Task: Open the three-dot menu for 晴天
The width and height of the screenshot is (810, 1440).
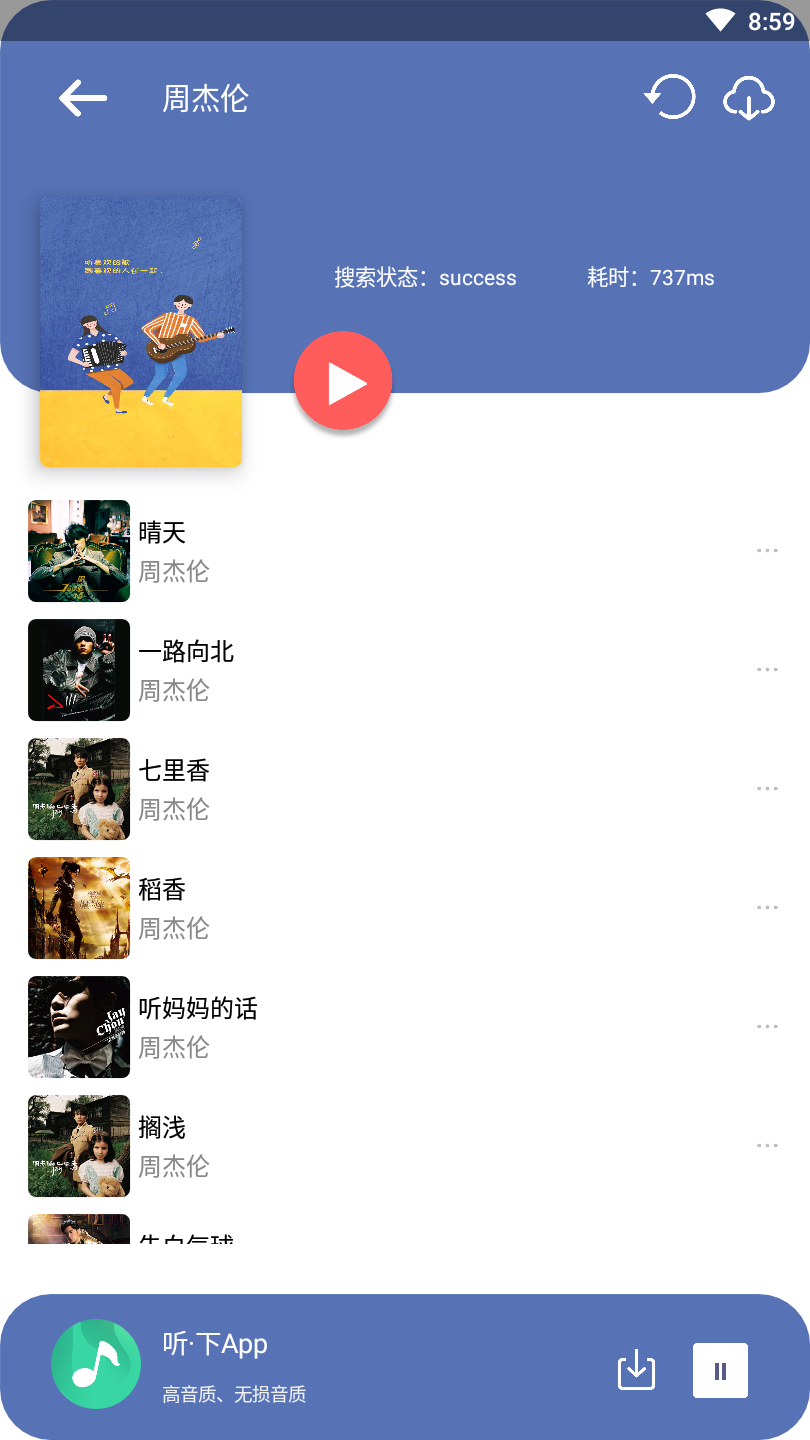Action: tap(767, 550)
